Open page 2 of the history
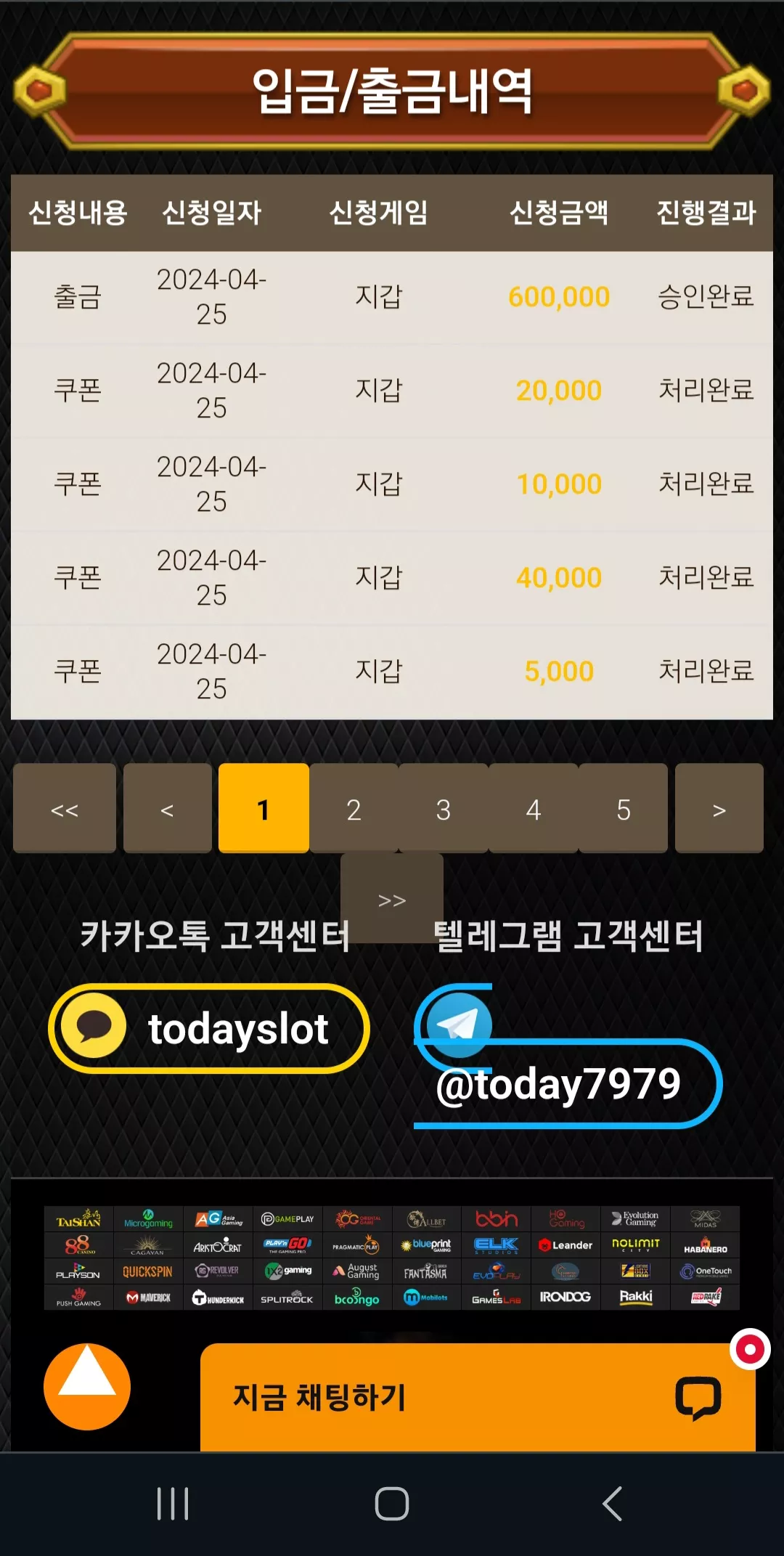 tap(354, 808)
